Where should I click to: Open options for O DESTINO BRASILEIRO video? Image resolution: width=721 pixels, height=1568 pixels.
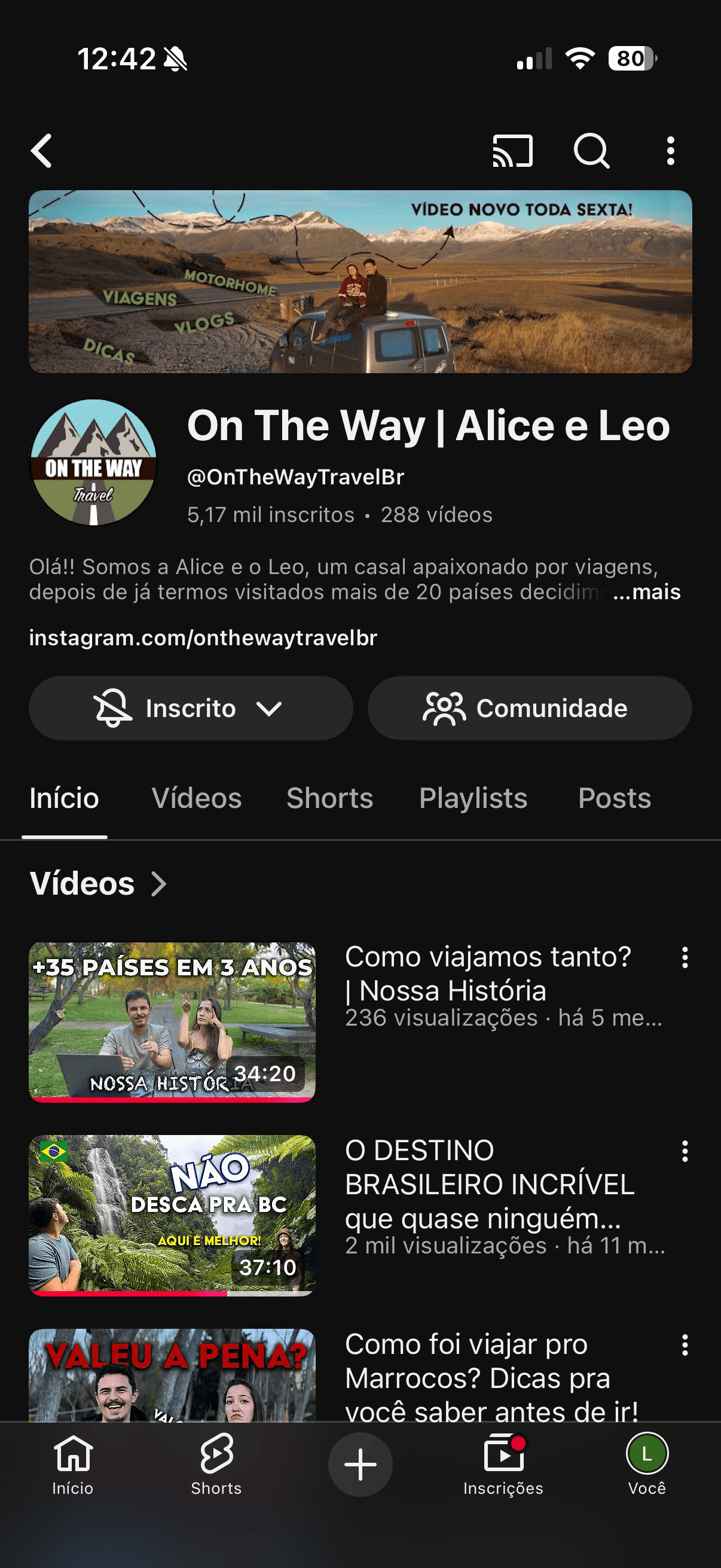(x=685, y=1151)
